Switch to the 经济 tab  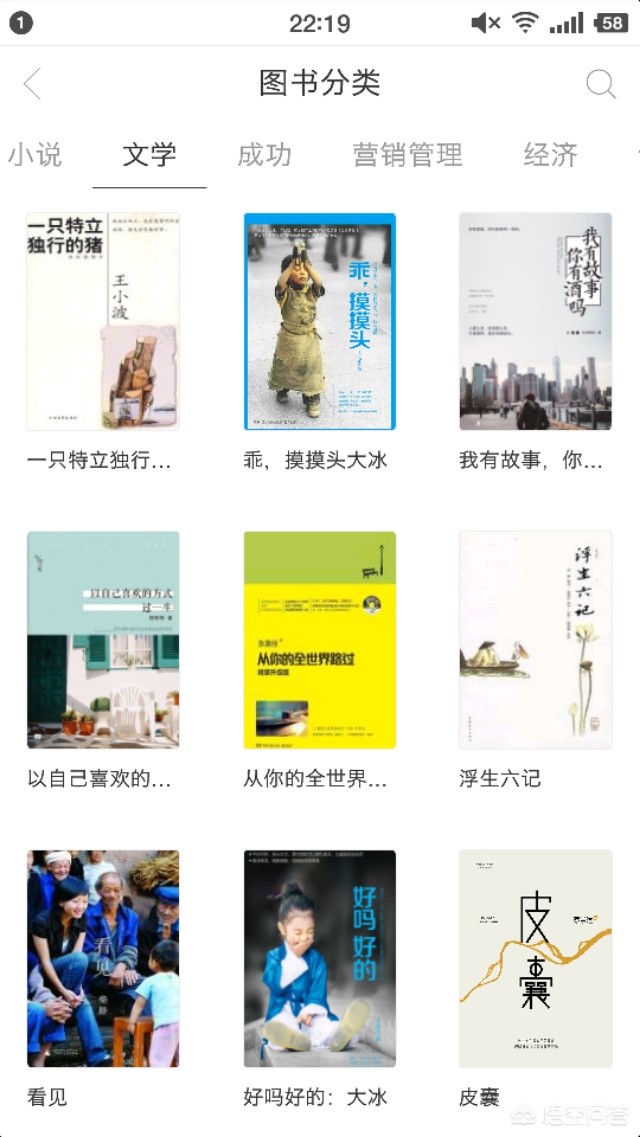click(550, 155)
